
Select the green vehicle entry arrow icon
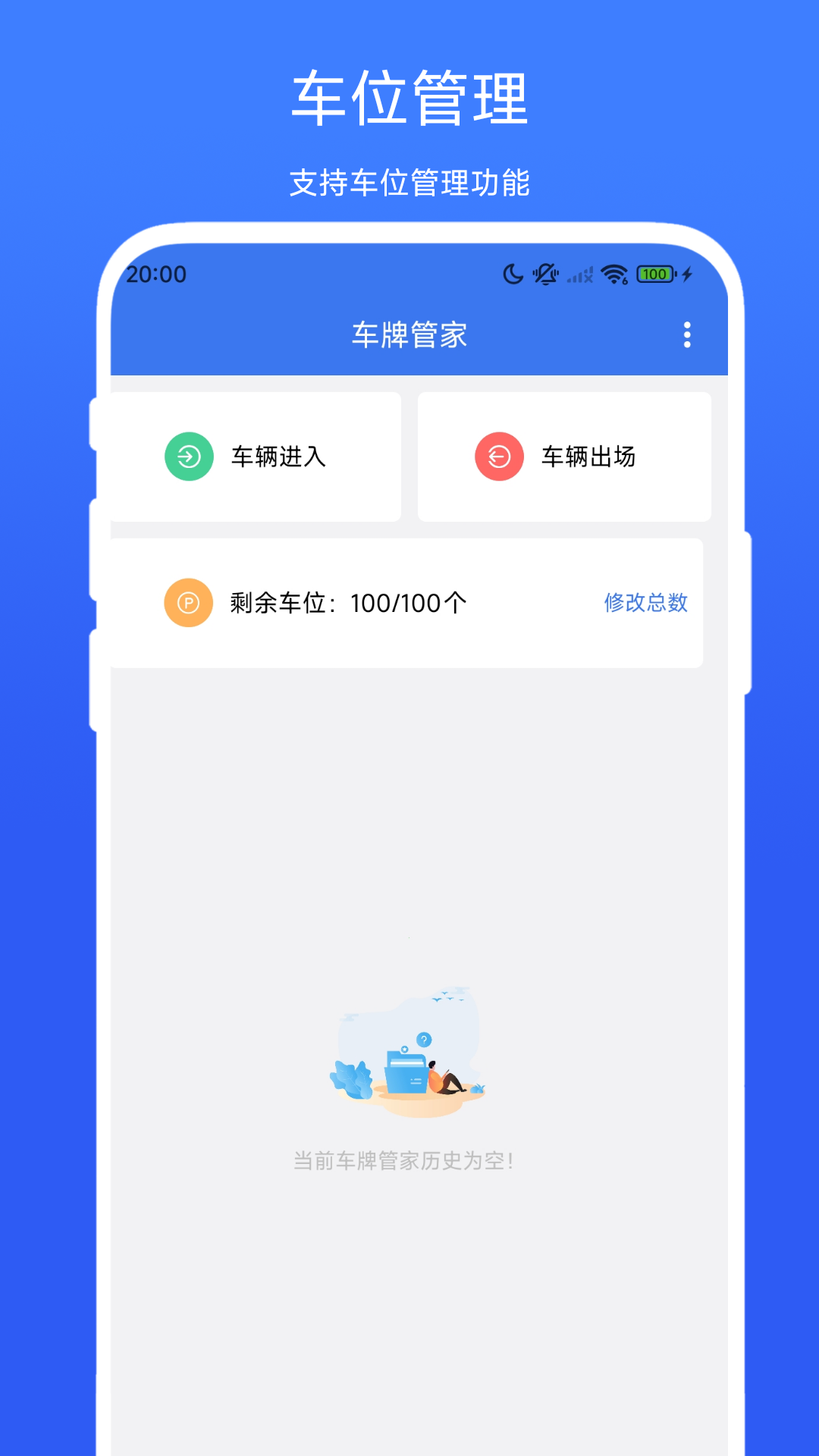187,456
